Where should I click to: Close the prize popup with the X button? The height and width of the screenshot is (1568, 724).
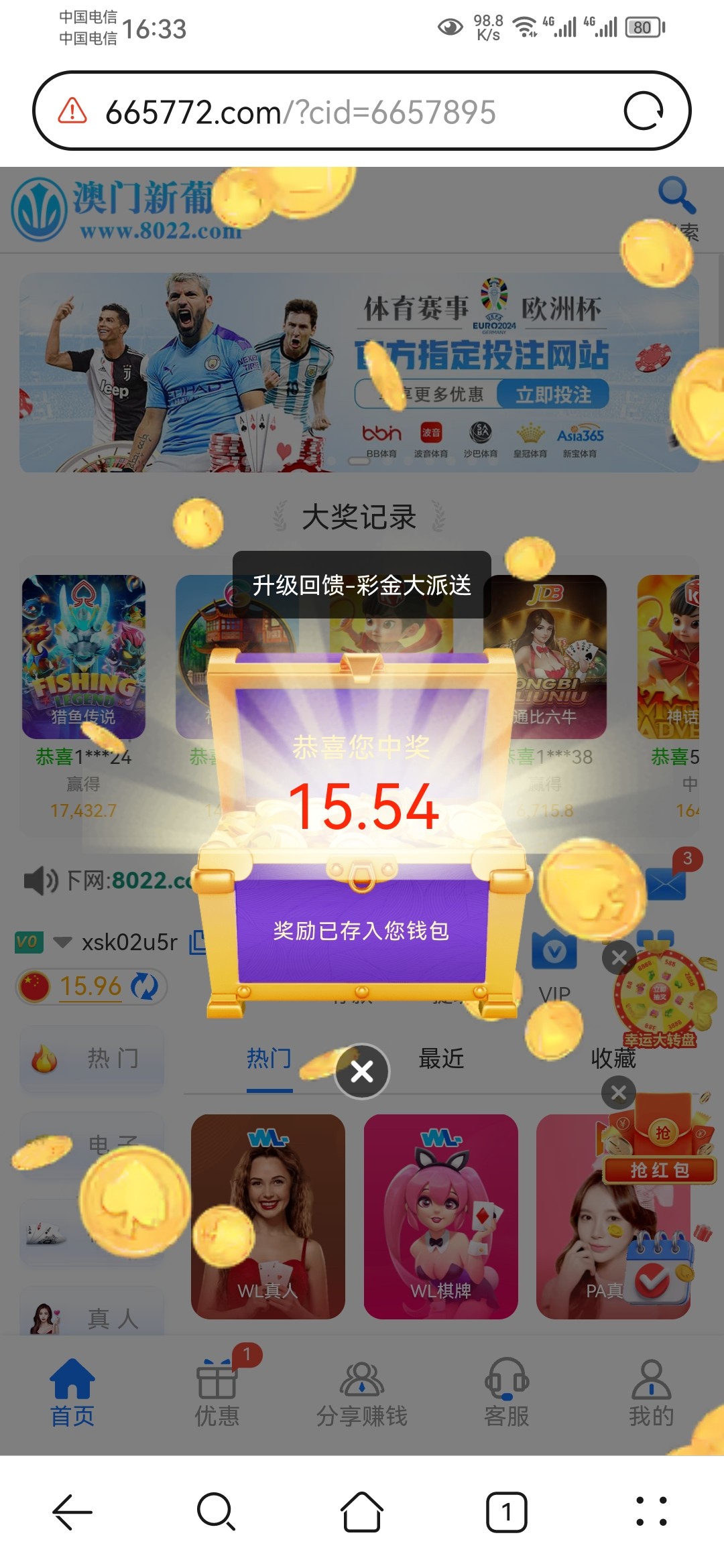pyautogui.click(x=362, y=1071)
